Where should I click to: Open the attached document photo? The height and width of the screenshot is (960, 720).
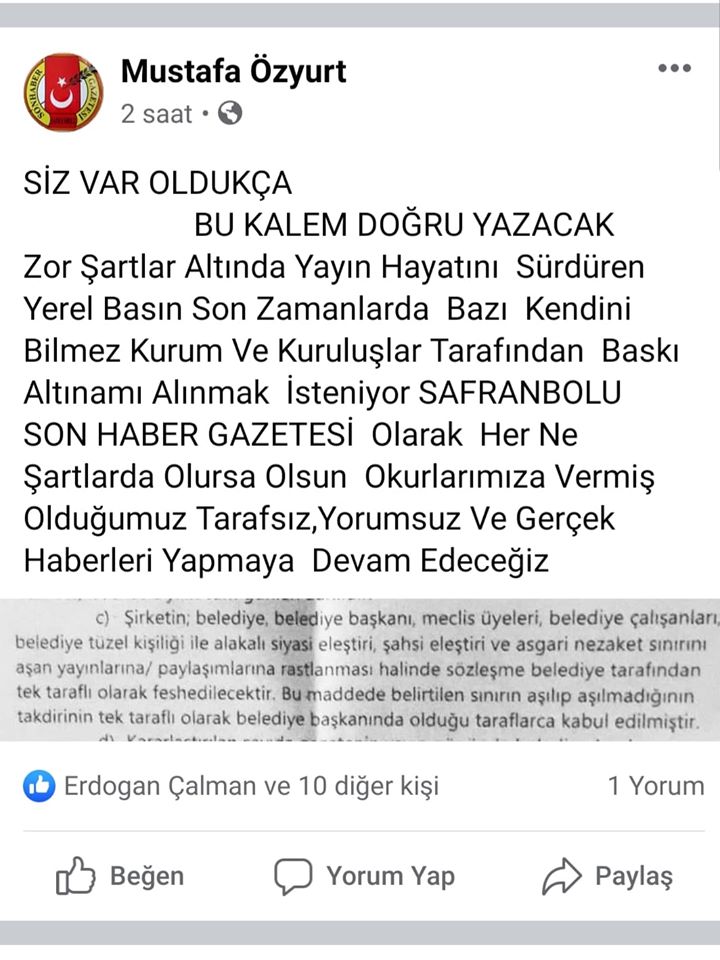(x=360, y=670)
